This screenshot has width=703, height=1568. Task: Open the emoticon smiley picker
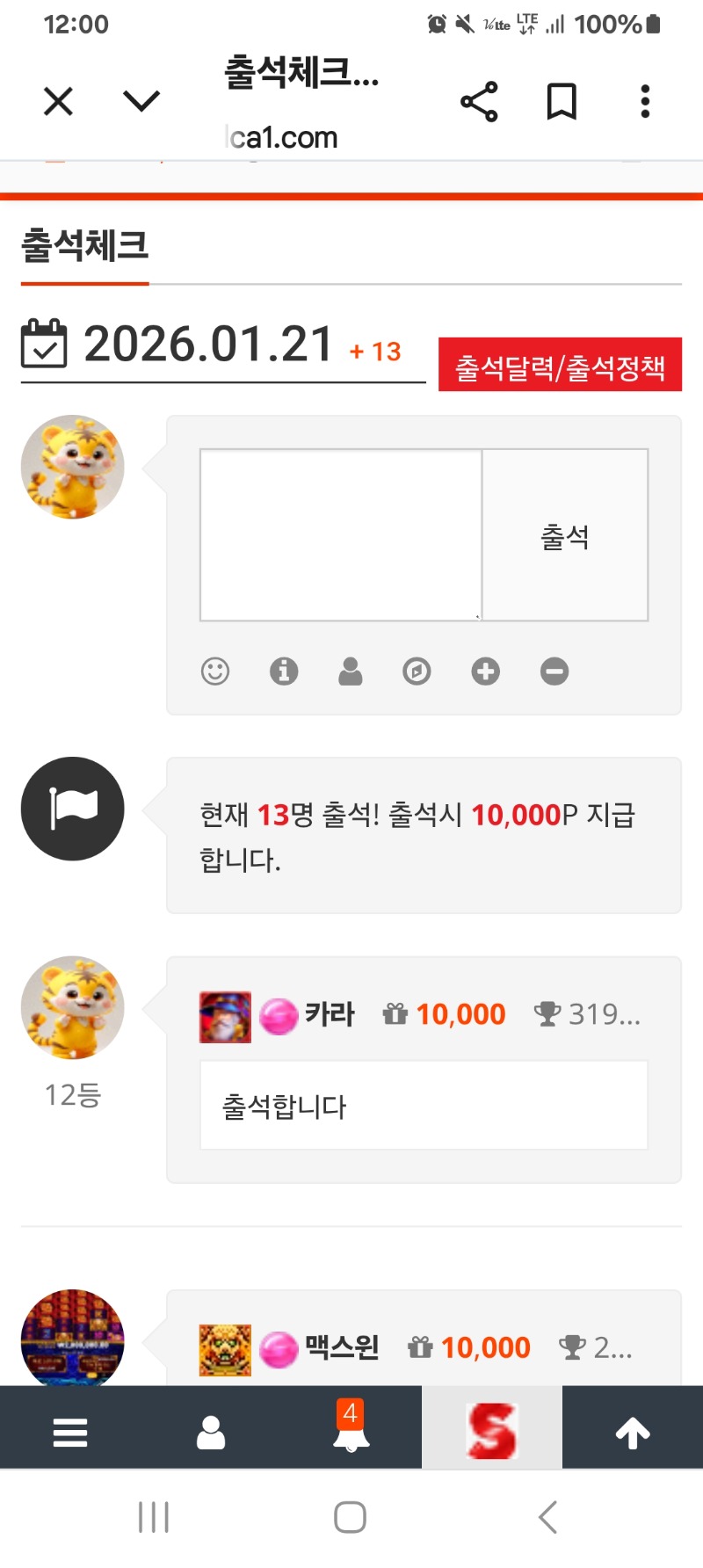pos(215,671)
